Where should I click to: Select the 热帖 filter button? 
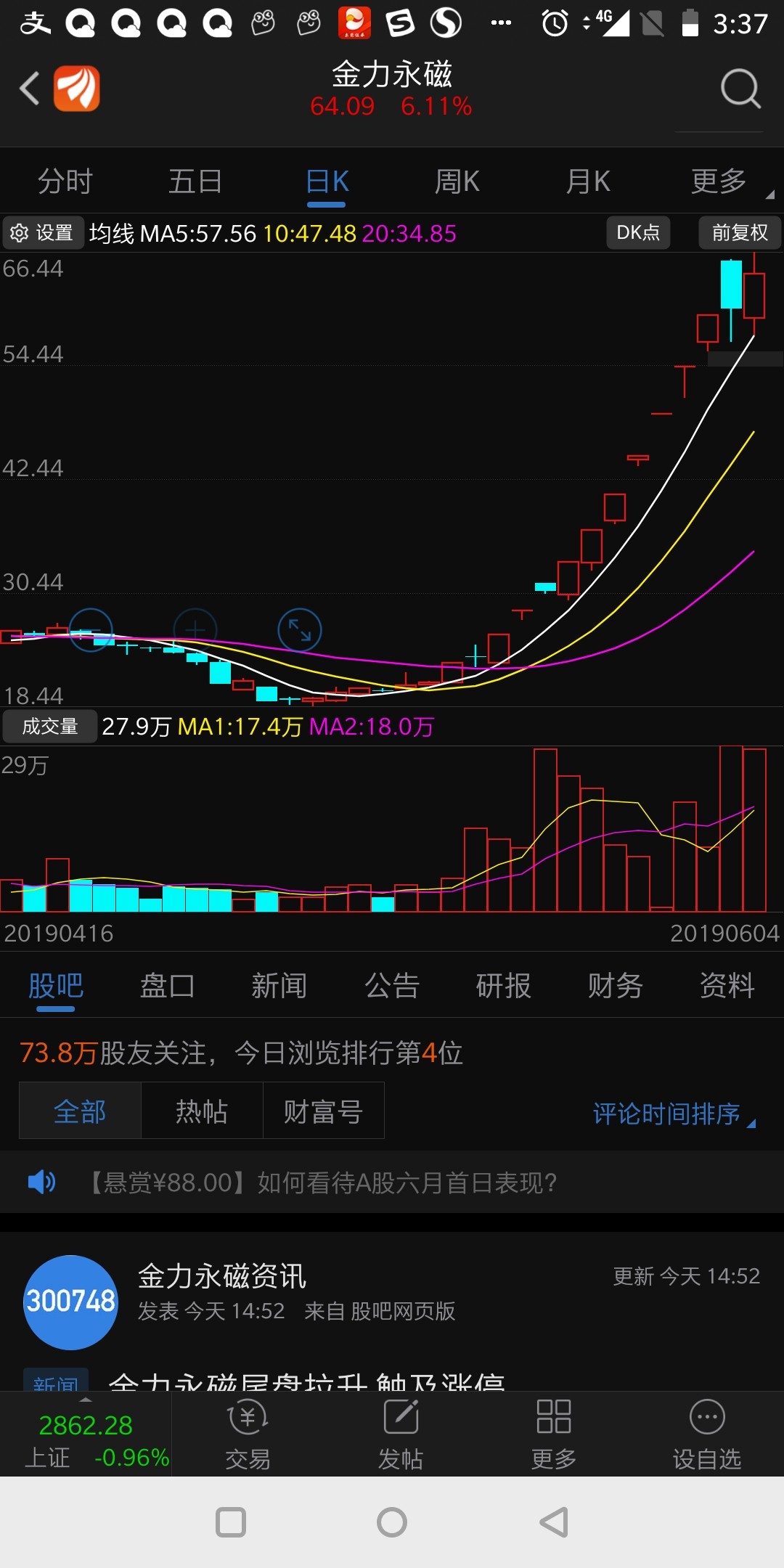tap(201, 1111)
